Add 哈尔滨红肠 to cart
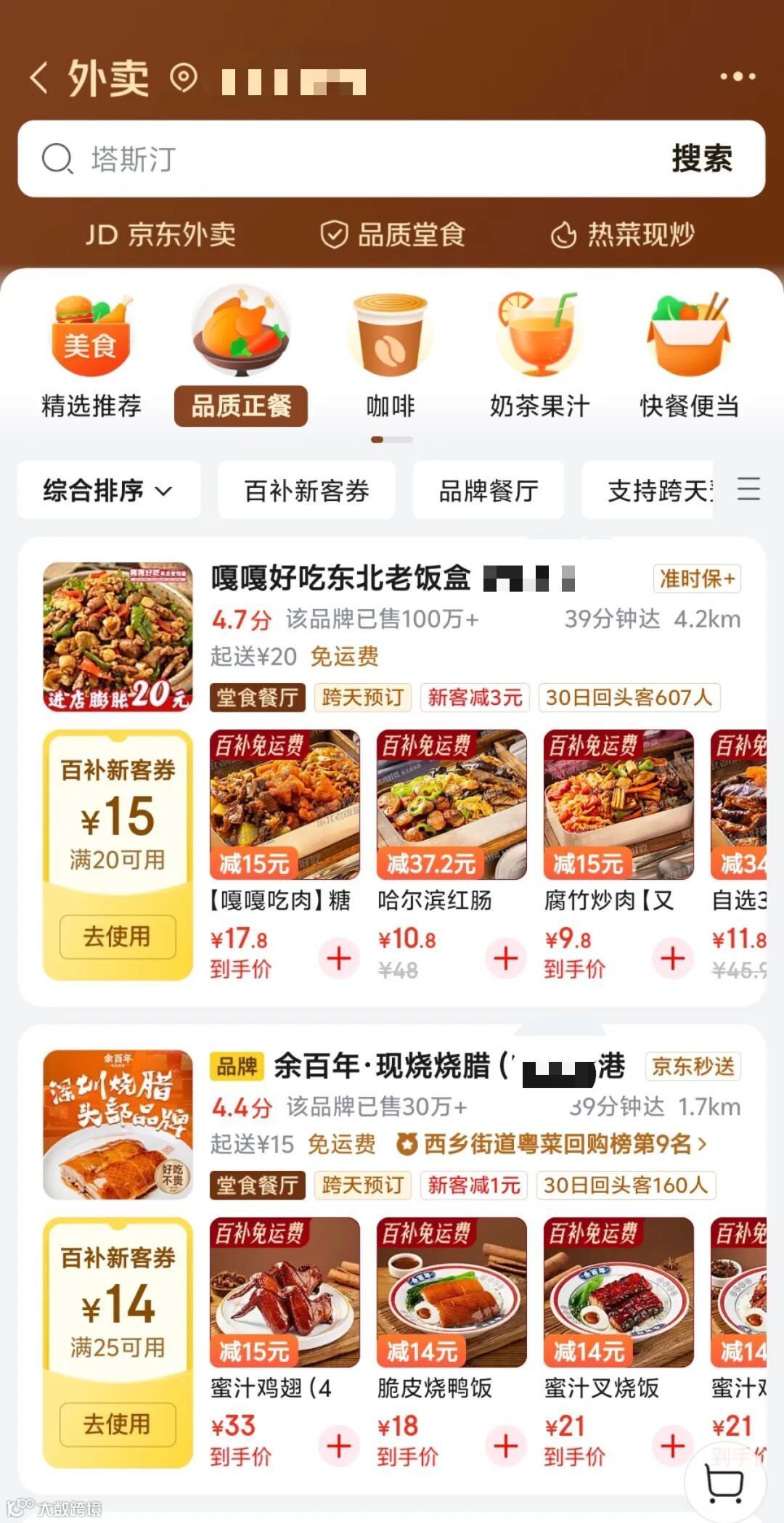784x1523 pixels. 505,958
